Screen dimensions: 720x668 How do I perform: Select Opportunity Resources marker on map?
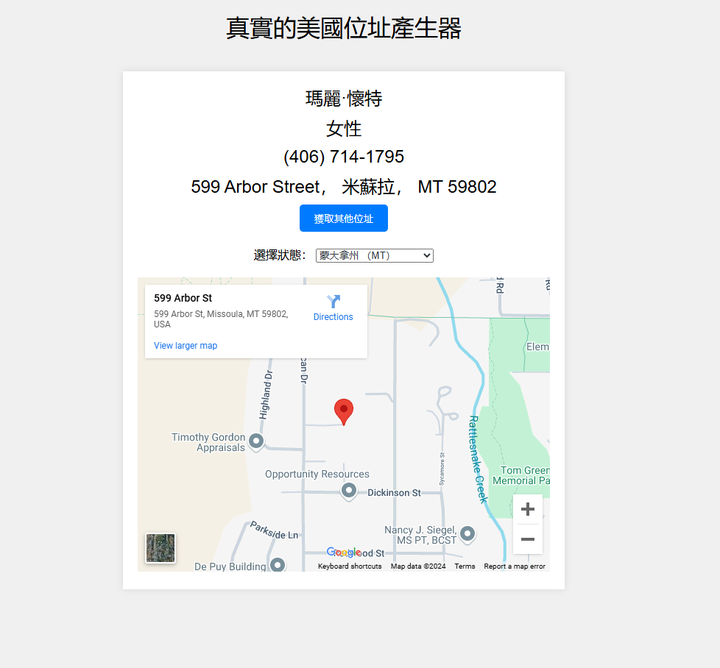coord(349,490)
